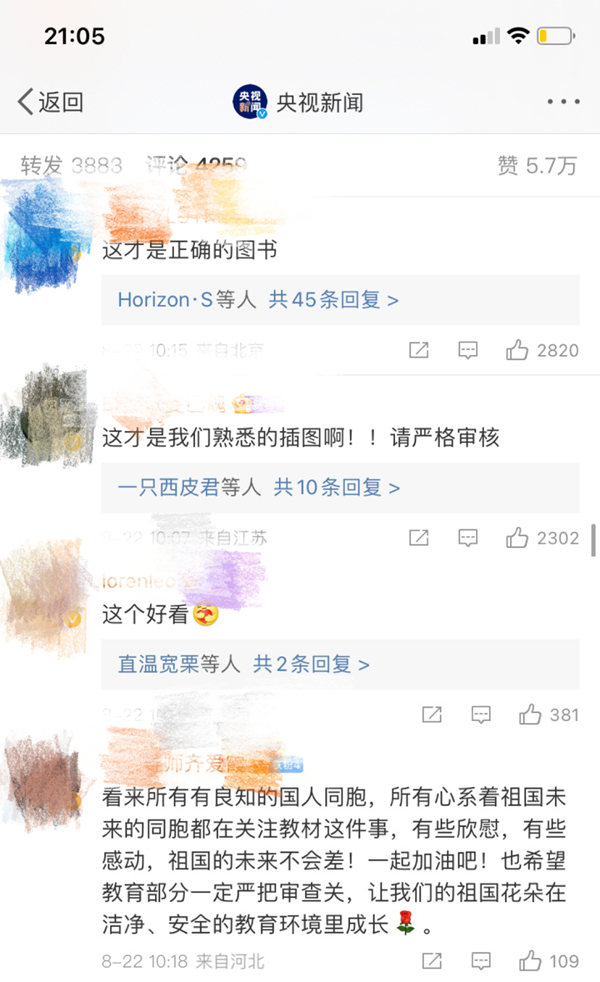Like the comment with 109 likes

coord(531,961)
